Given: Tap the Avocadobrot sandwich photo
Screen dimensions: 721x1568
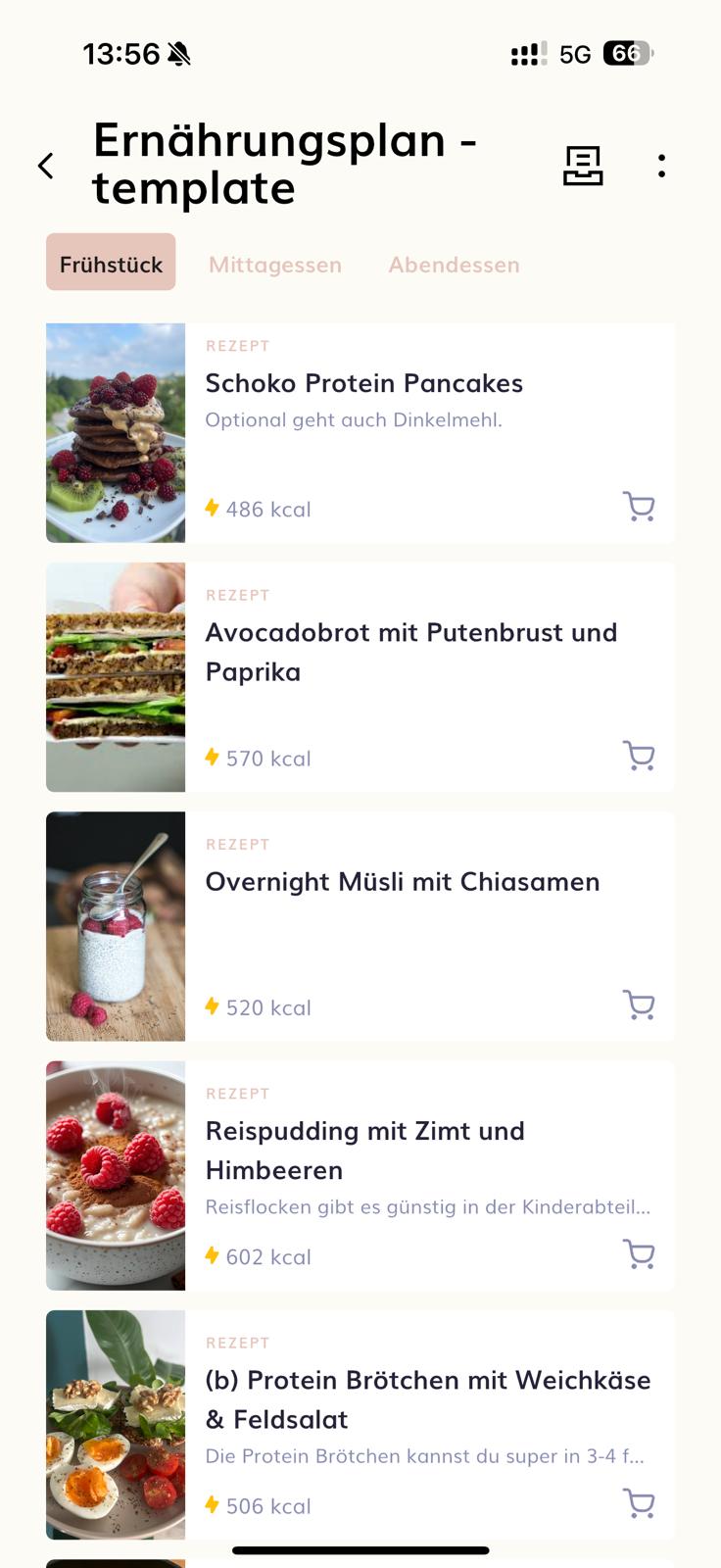Looking at the screenshot, I should pos(115,676).
